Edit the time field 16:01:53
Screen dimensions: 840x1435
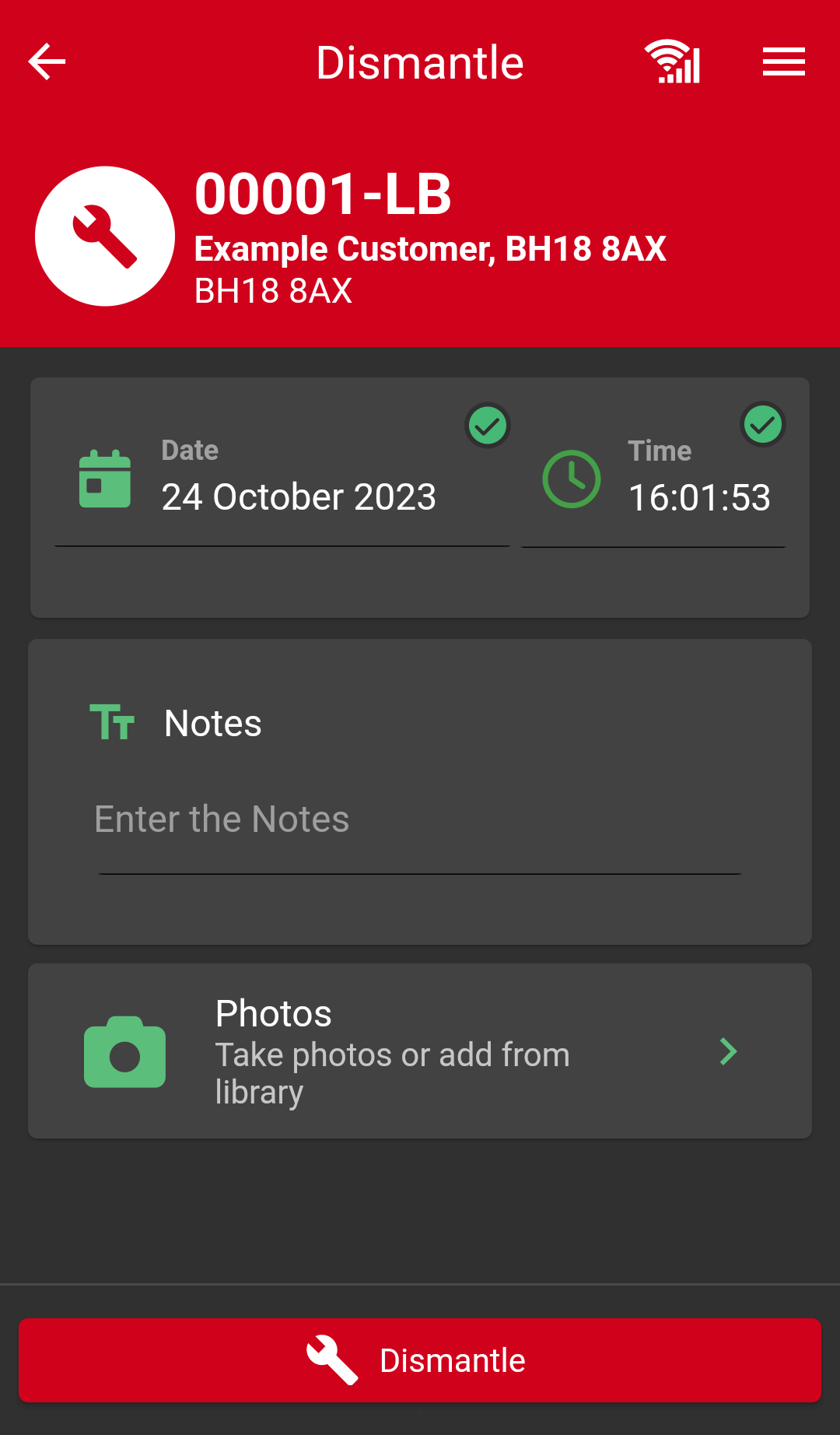(x=653, y=478)
